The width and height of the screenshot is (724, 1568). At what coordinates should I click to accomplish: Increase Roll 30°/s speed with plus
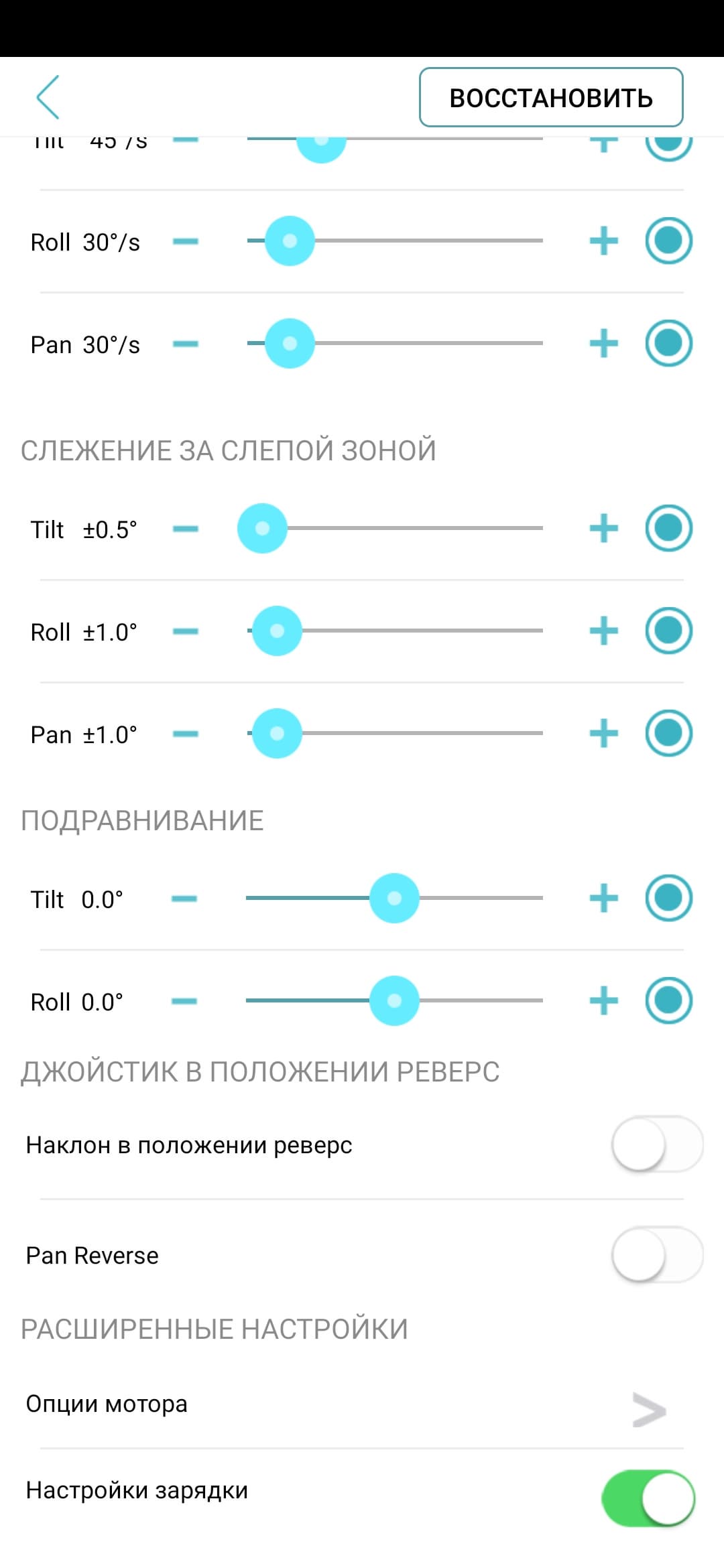603,241
